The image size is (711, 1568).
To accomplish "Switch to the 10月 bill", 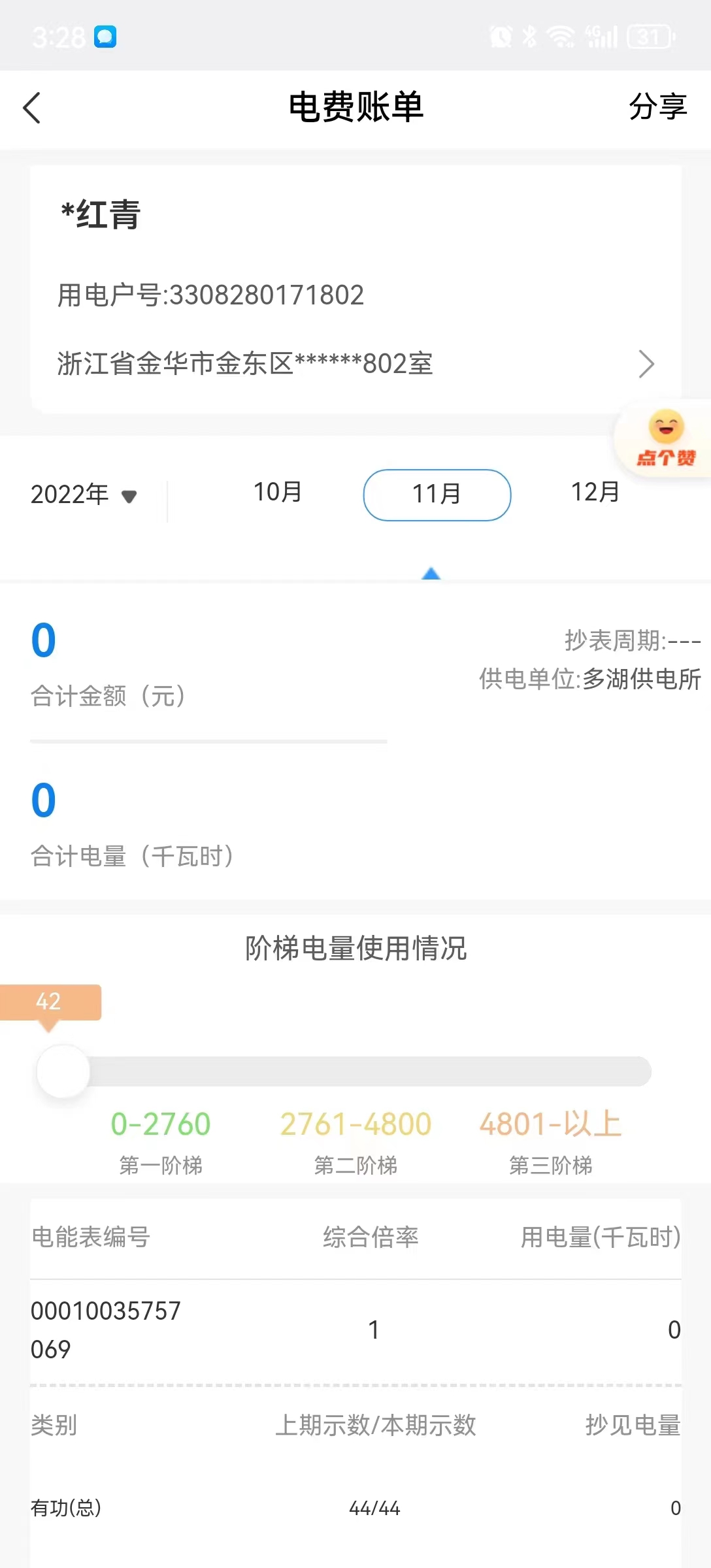I will pyautogui.click(x=278, y=493).
